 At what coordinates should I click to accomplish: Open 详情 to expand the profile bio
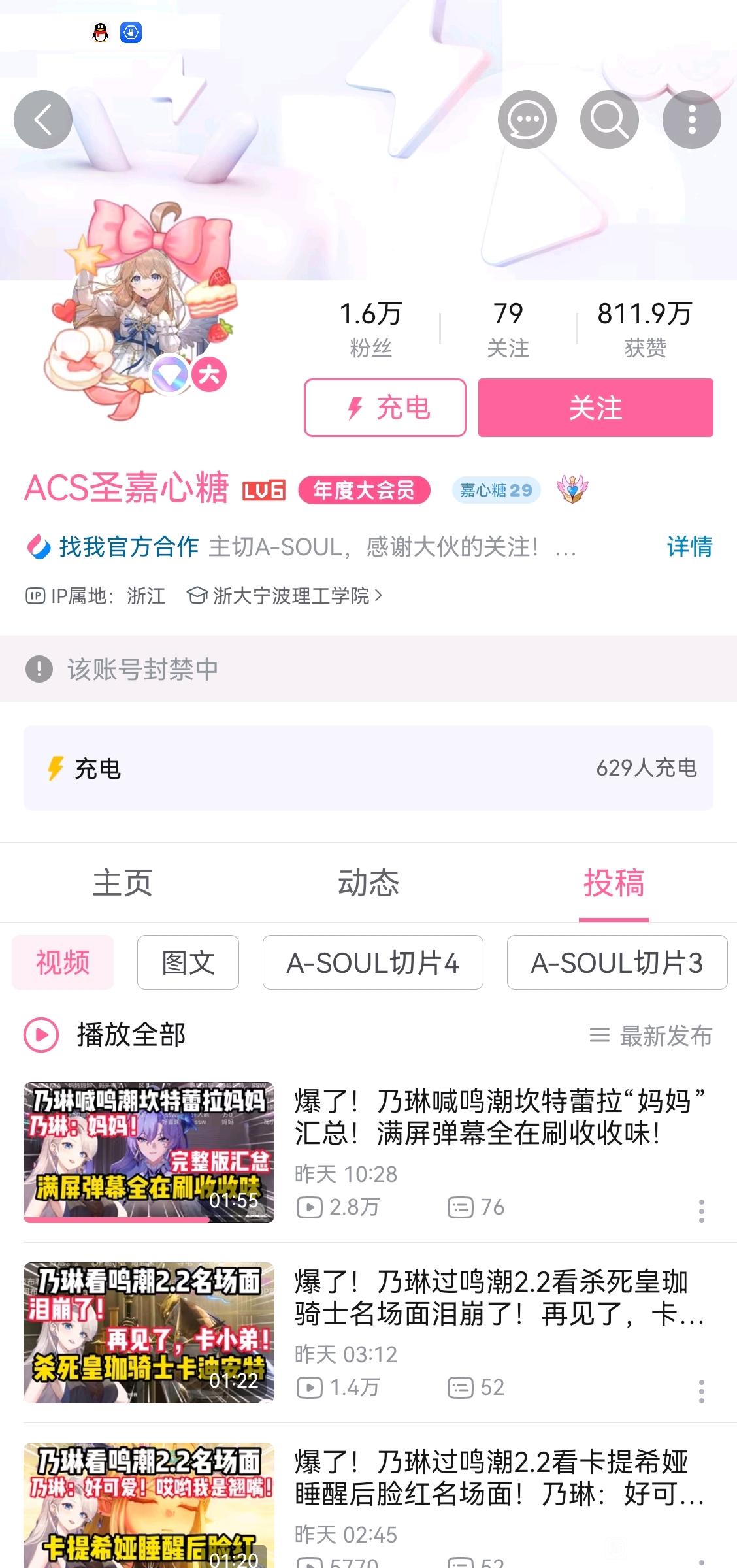(689, 546)
